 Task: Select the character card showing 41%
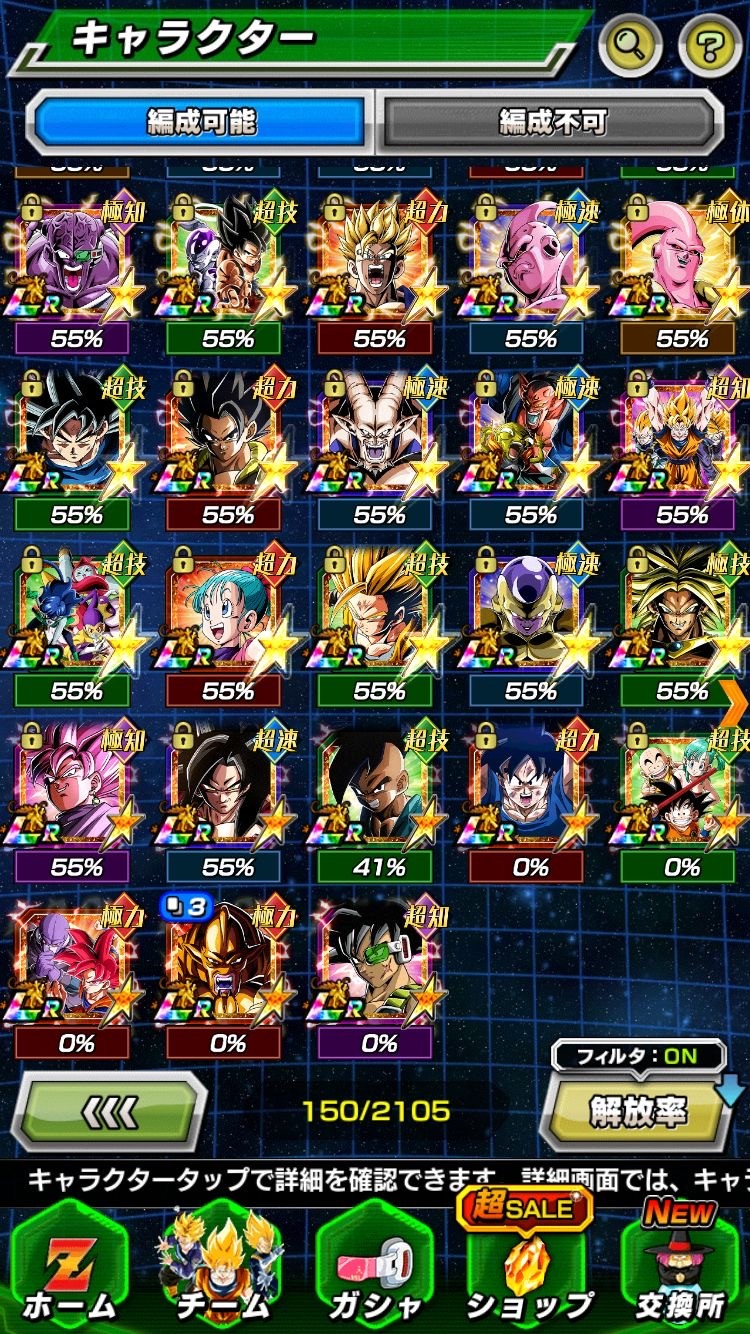tap(378, 790)
